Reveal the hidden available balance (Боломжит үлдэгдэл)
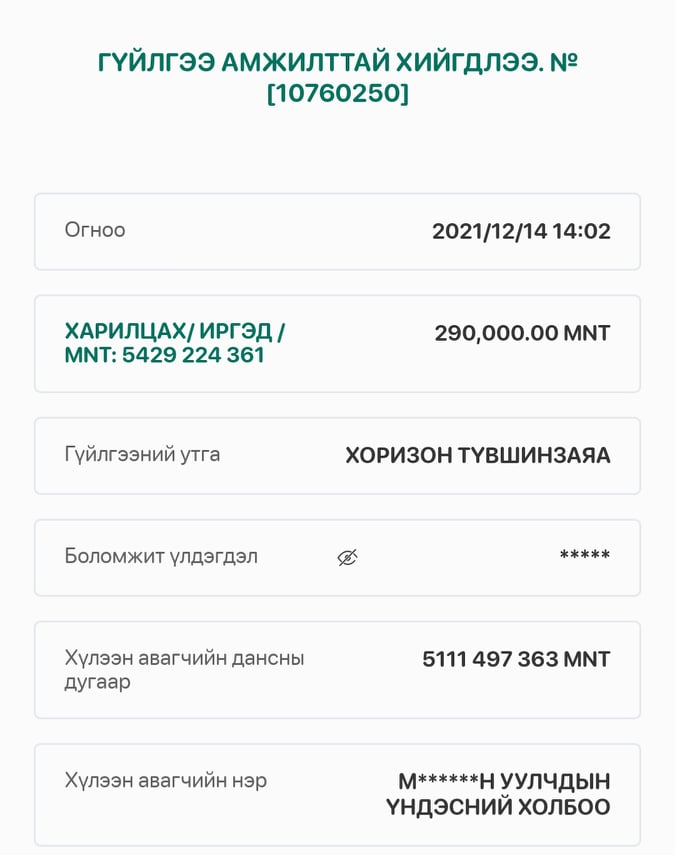The width and height of the screenshot is (675, 855). tap(347, 558)
